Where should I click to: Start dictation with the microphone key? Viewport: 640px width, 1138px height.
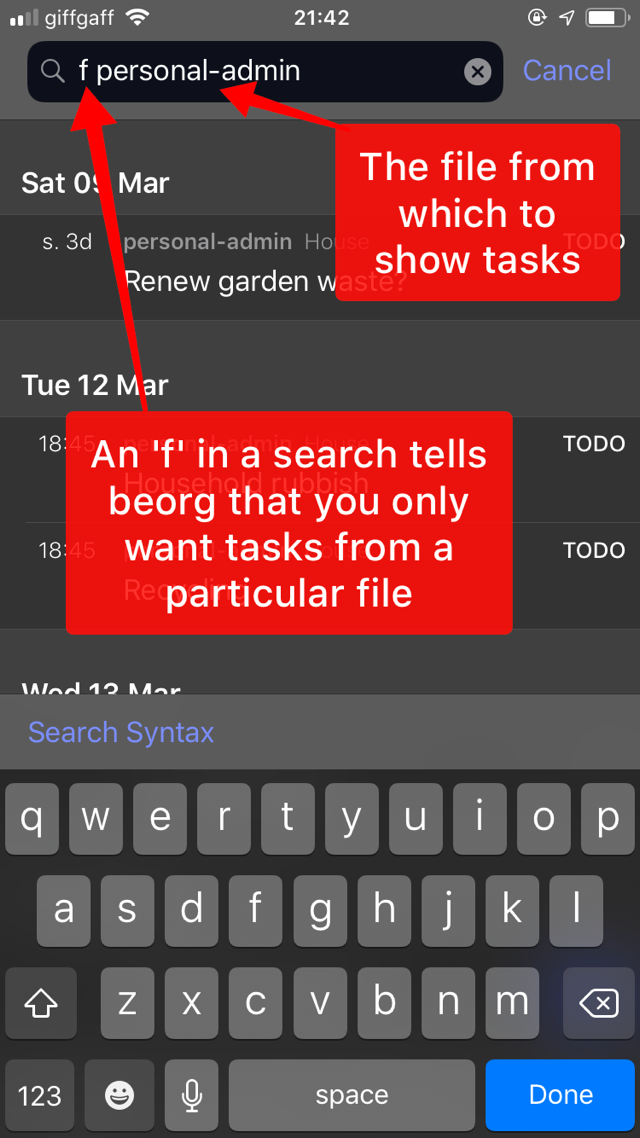click(x=192, y=1094)
